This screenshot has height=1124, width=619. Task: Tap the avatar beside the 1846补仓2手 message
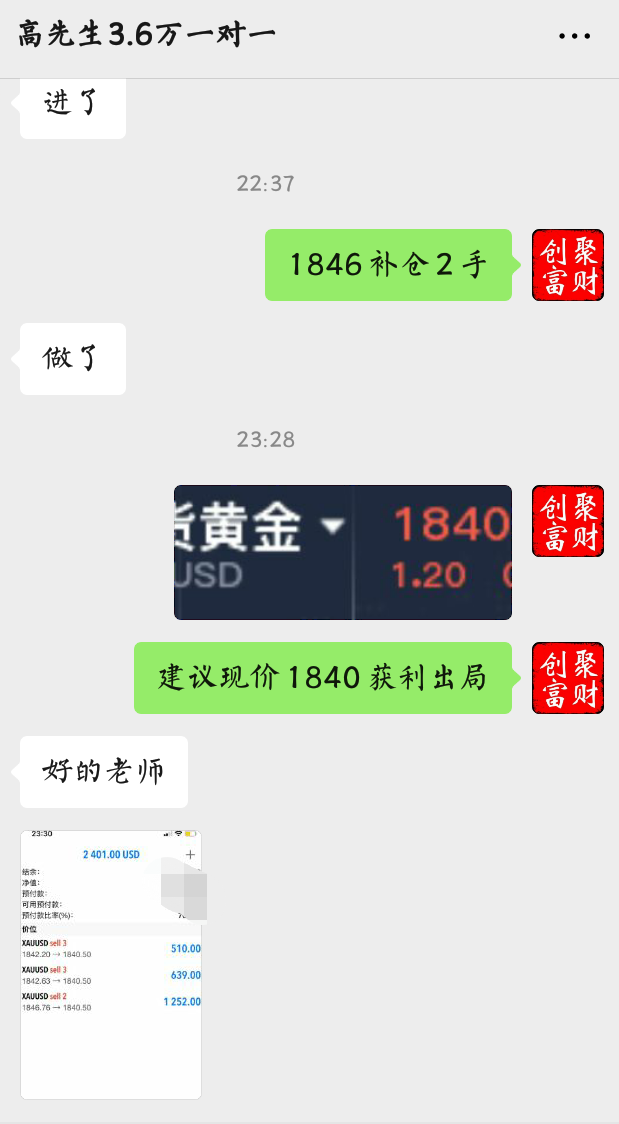(567, 265)
